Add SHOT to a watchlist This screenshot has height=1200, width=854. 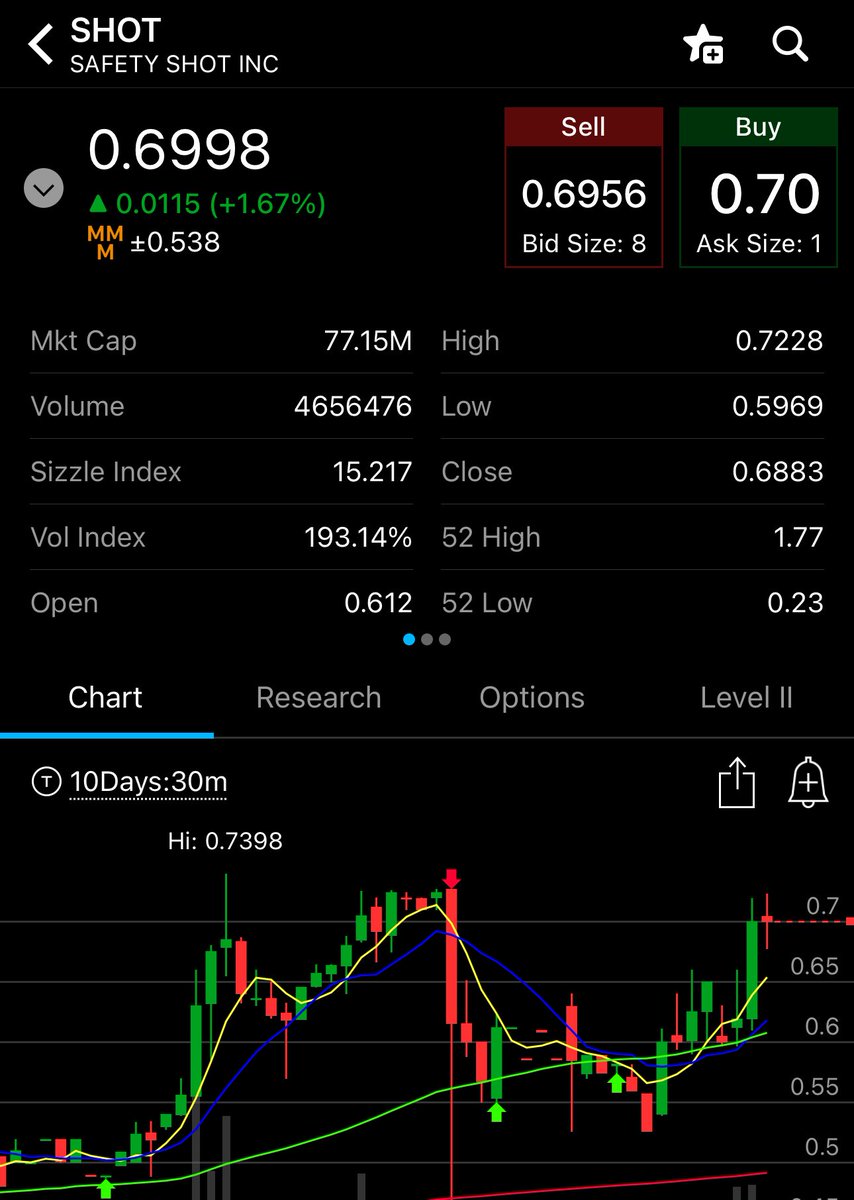(703, 46)
